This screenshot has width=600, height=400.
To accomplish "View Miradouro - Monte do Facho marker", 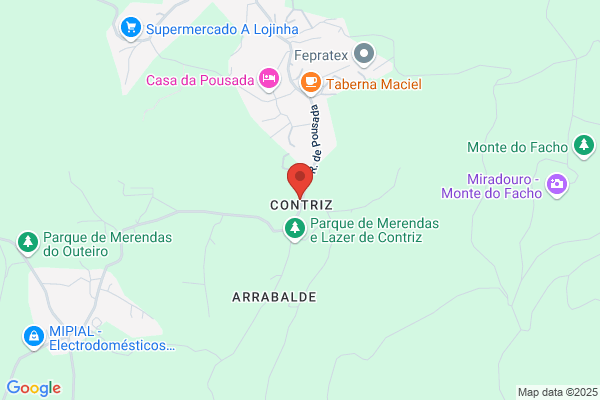I will (x=557, y=185).
